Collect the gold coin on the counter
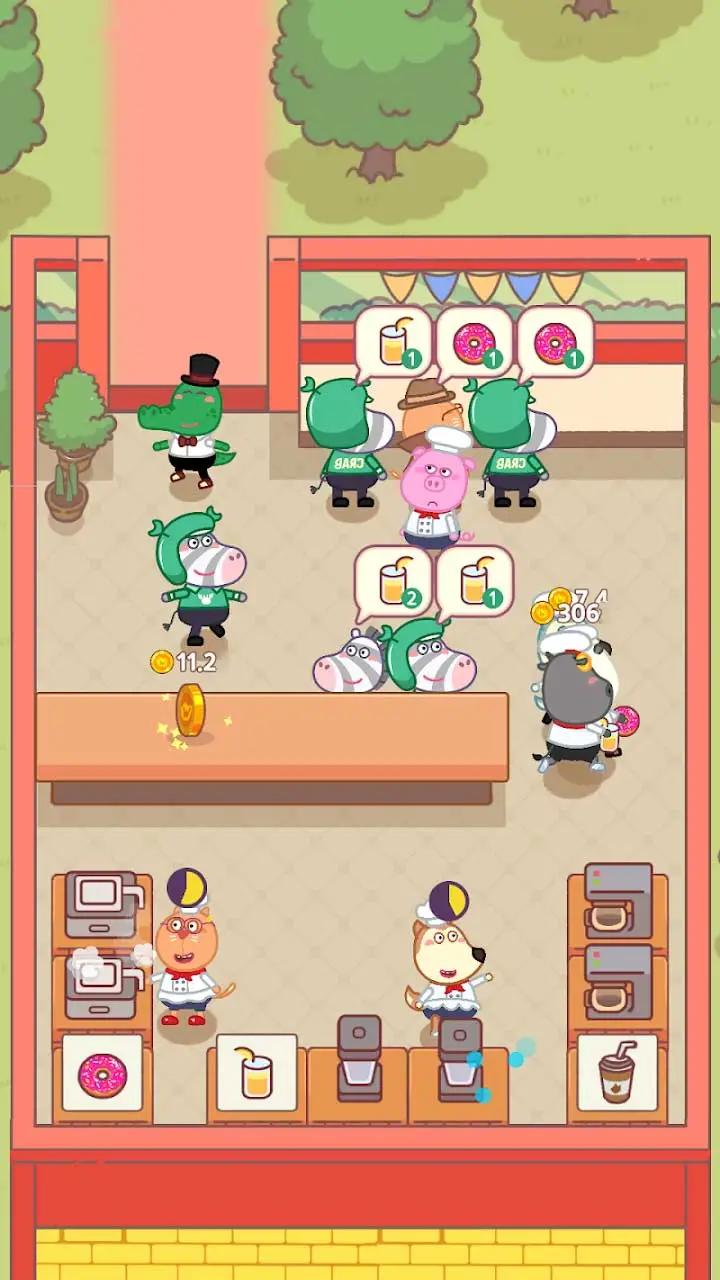Screen dimensions: 720x1280 [190, 709]
